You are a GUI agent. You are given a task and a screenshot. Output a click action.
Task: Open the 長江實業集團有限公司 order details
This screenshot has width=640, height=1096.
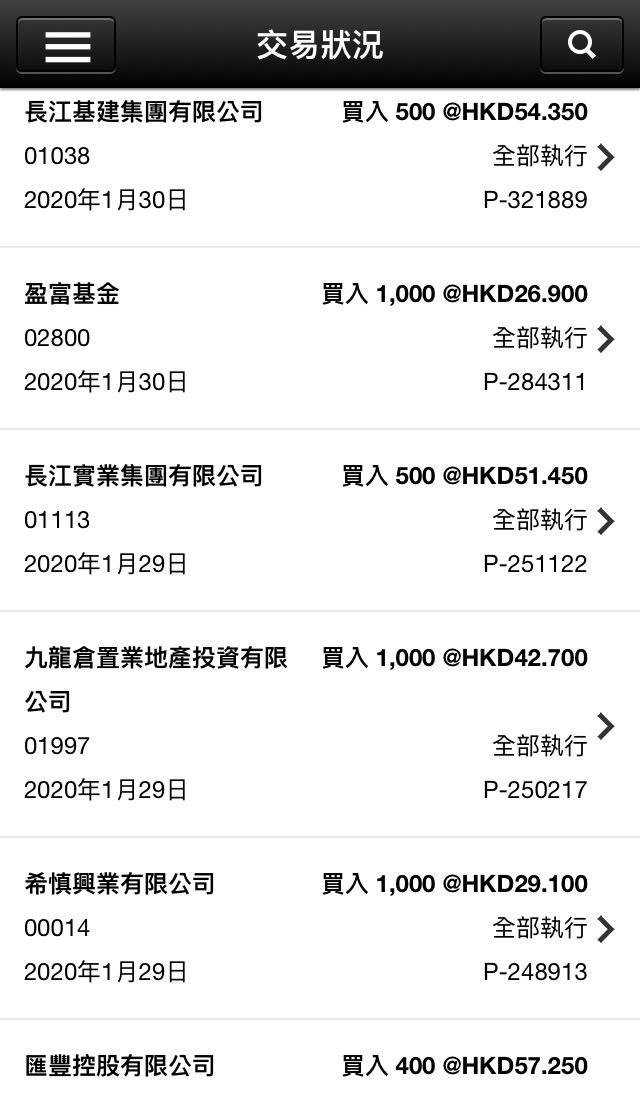pyautogui.click(x=320, y=520)
